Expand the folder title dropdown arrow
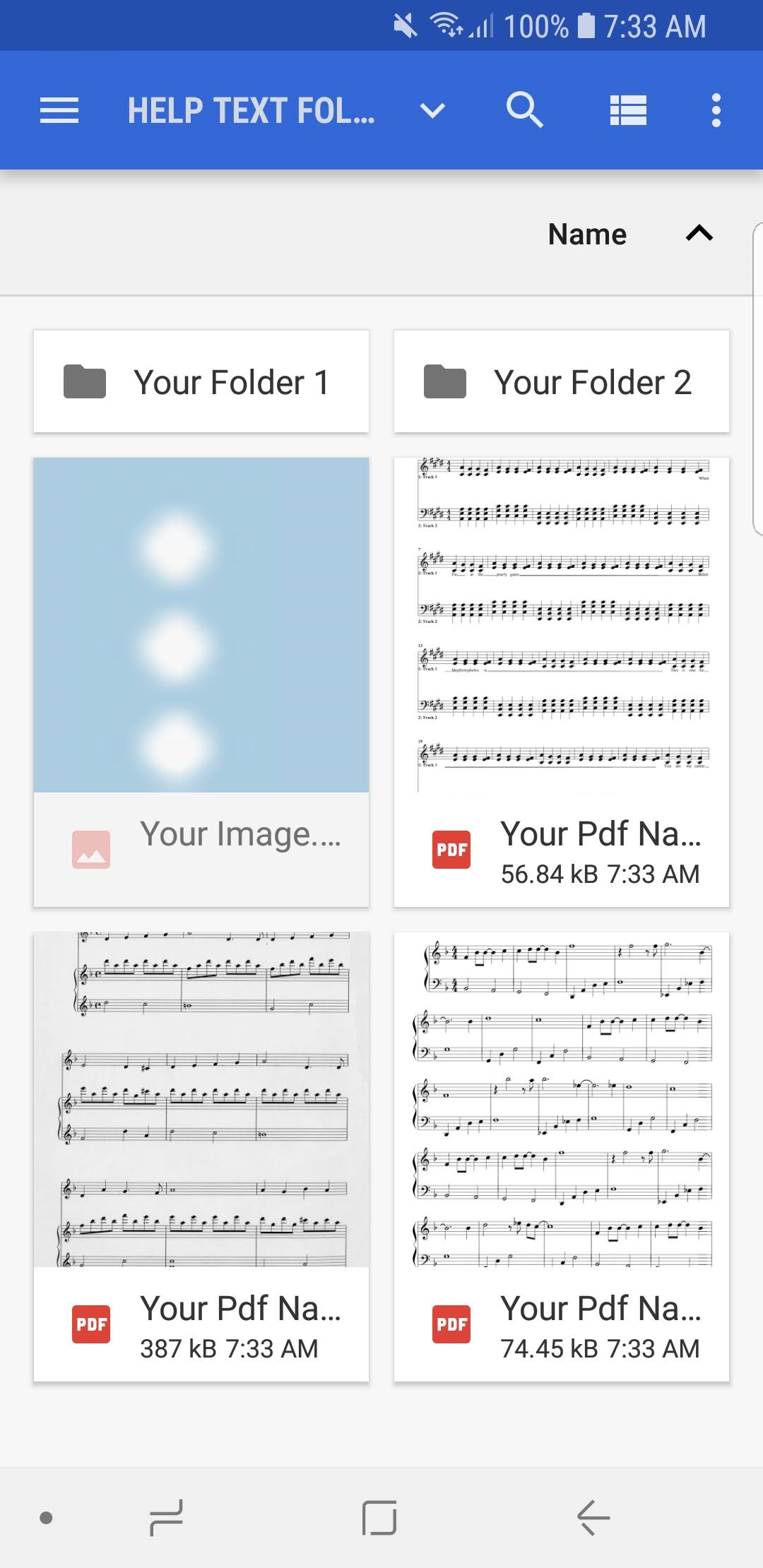The height and width of the screenshot is (1568, 763). click(432, 111)
